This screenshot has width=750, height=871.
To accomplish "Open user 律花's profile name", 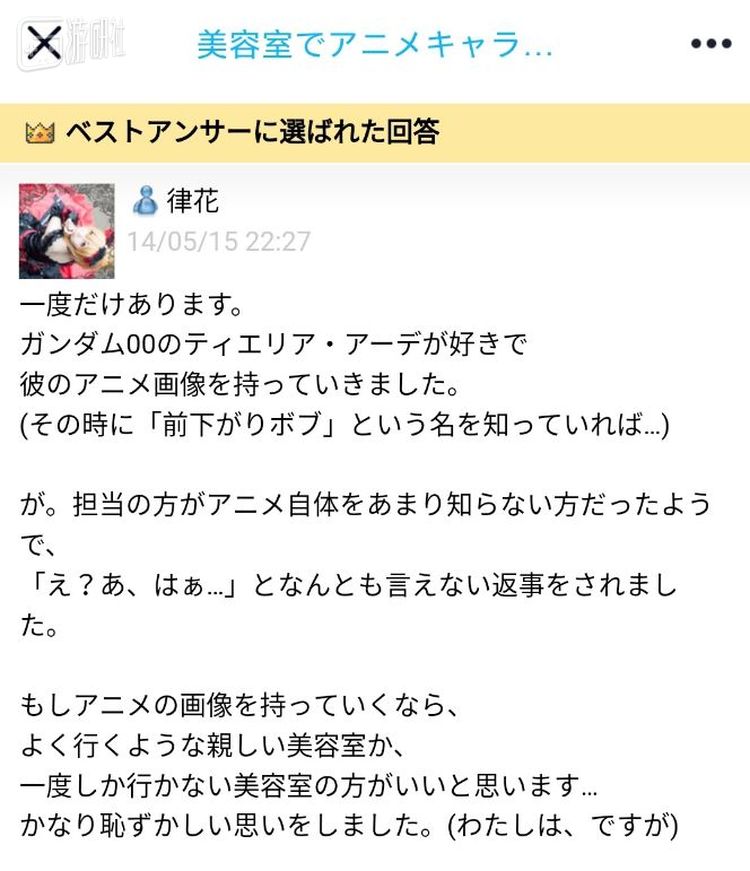I will [x=192, y=201].
